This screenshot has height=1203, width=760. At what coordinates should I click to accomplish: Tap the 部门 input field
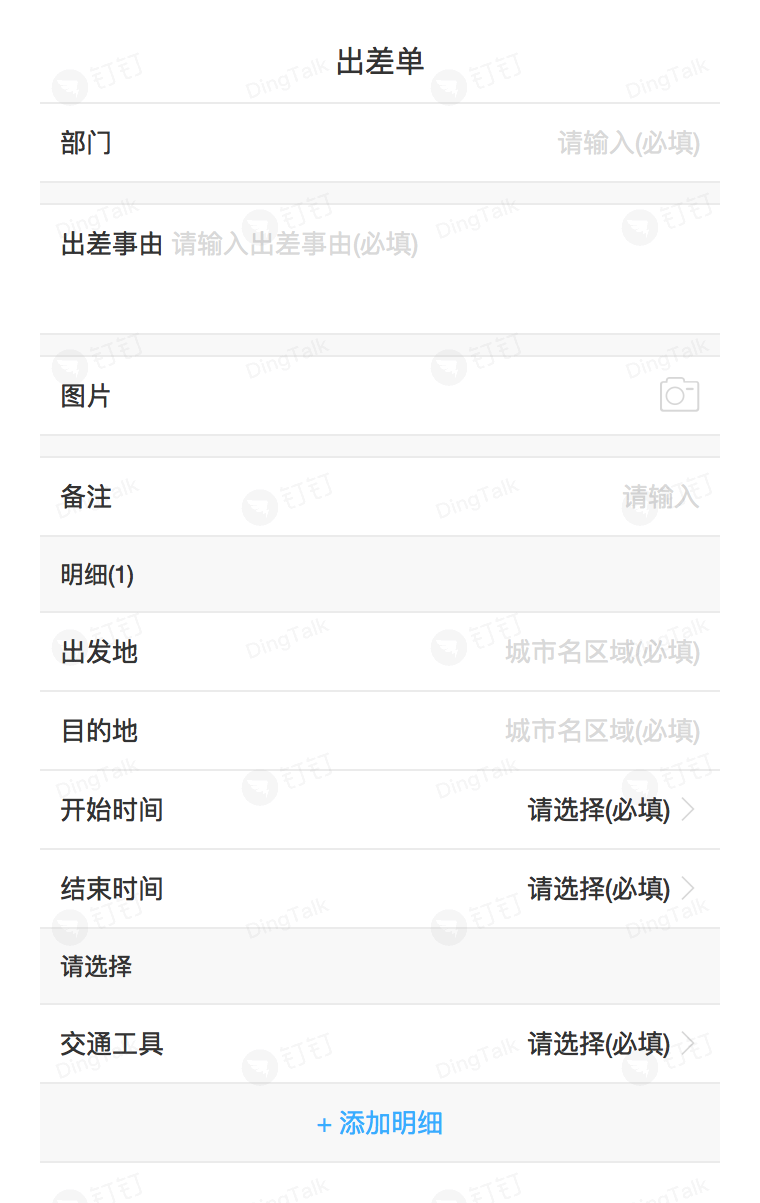(628, 143)
